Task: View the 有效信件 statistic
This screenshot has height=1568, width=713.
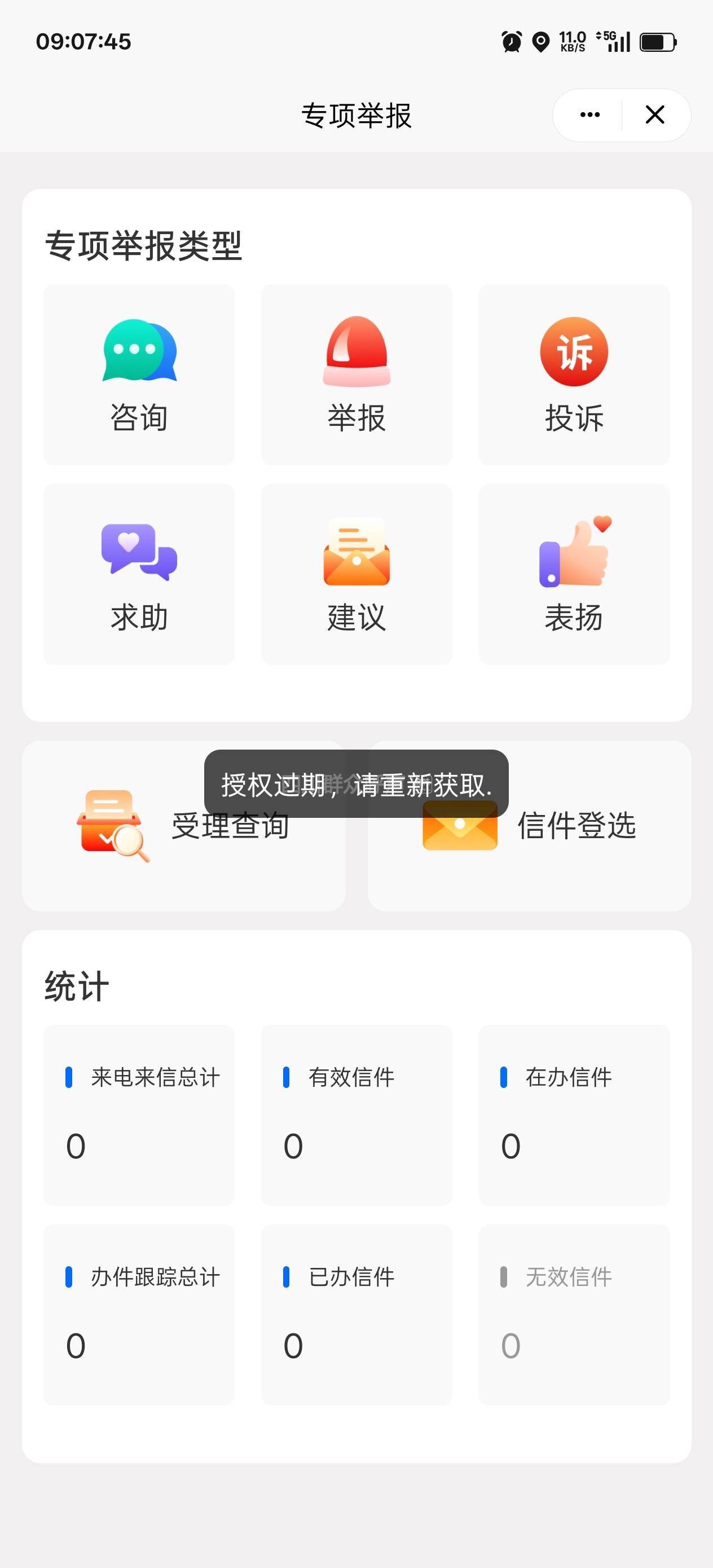Action: coord(356,1115)
